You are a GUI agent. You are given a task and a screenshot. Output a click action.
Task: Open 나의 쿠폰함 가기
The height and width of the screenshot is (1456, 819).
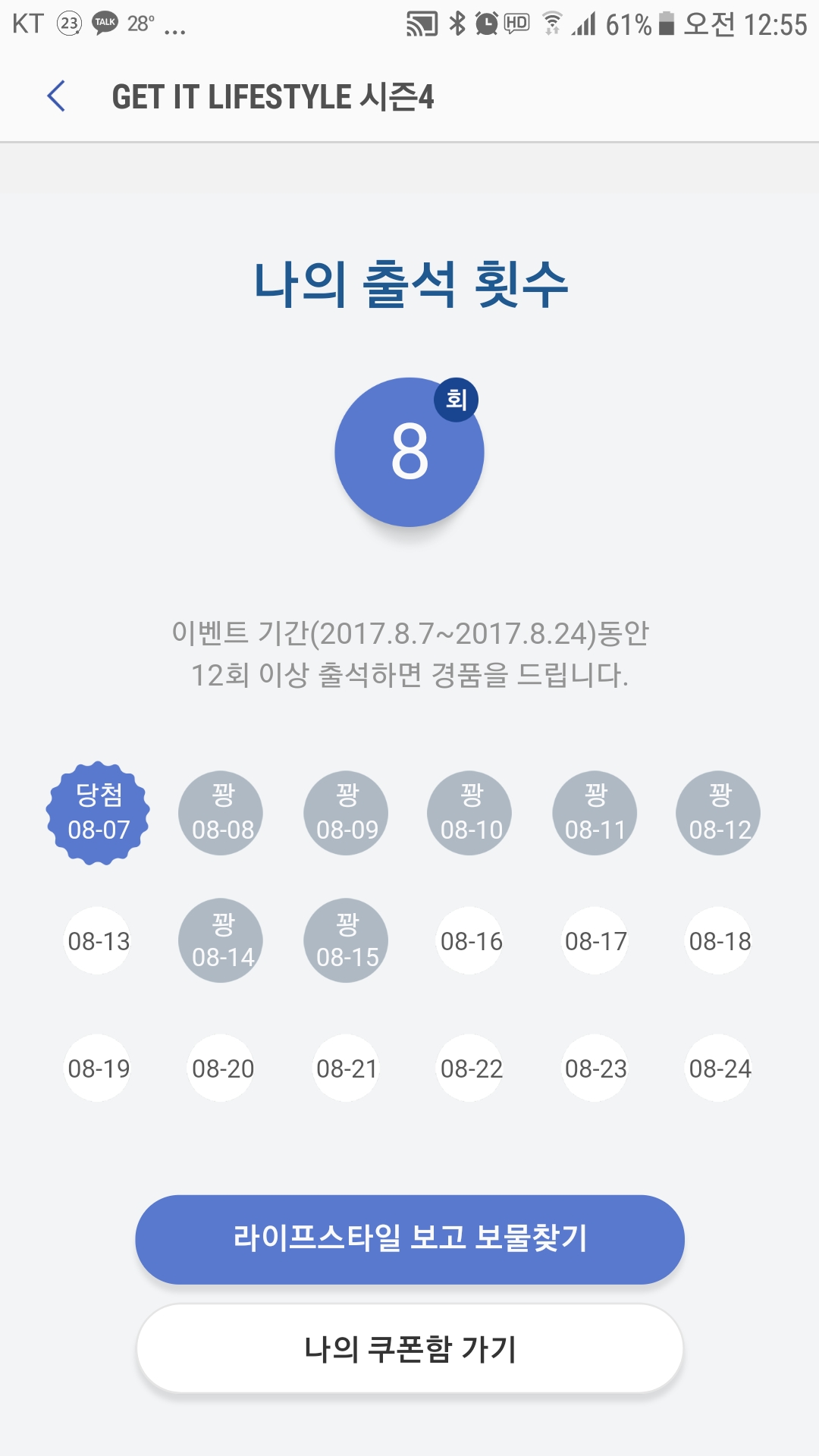[x=409, y=1349]
